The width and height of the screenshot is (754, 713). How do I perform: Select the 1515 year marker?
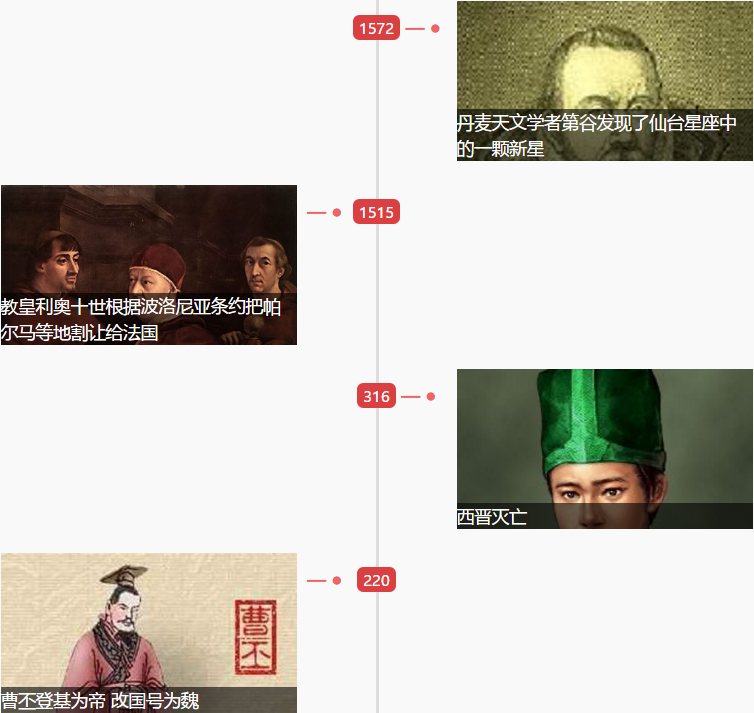pyautogui.click(x=376, y=212)
